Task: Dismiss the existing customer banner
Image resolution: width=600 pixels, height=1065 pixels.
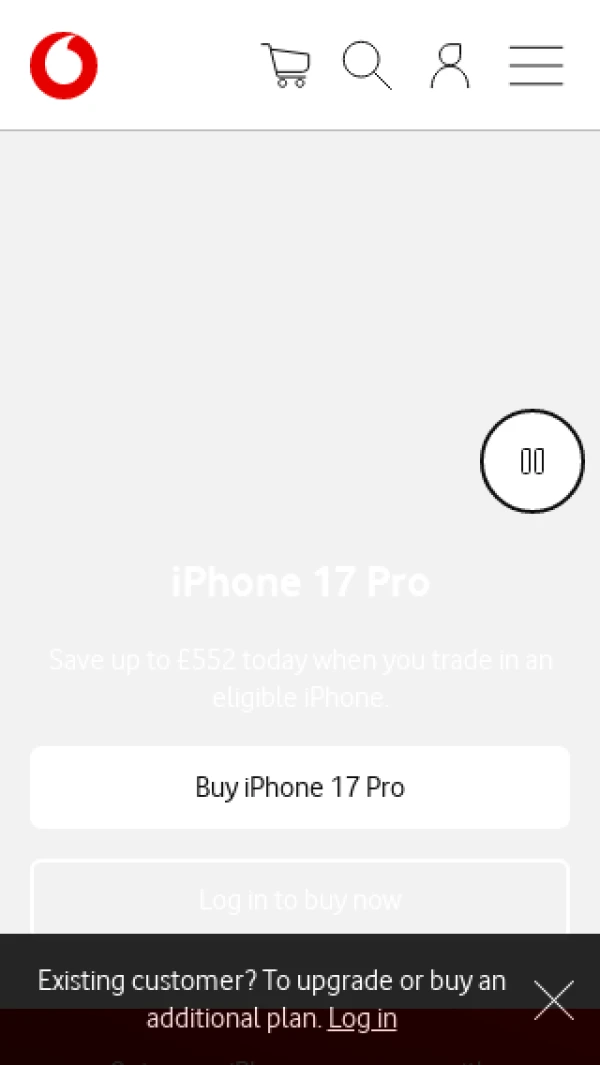Action: 554,1000
